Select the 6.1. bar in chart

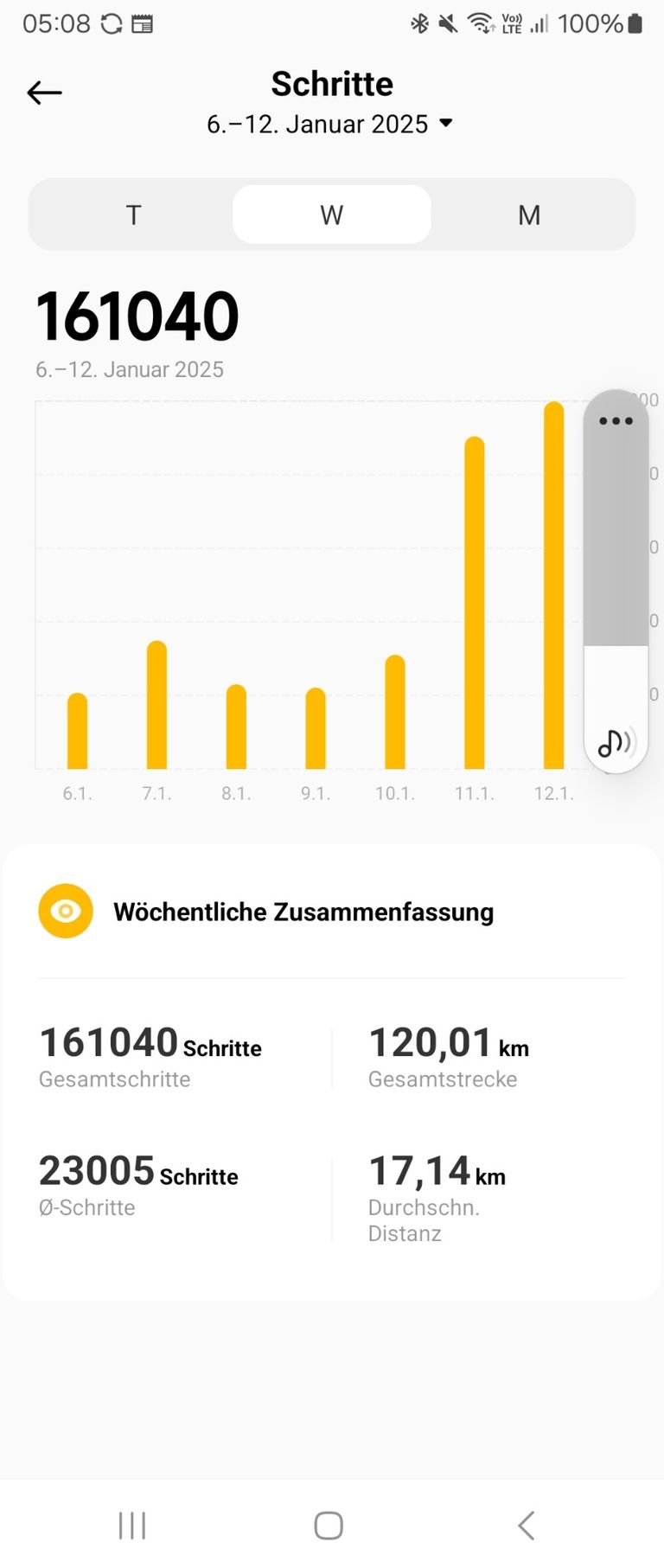click(x=77, y=731)
